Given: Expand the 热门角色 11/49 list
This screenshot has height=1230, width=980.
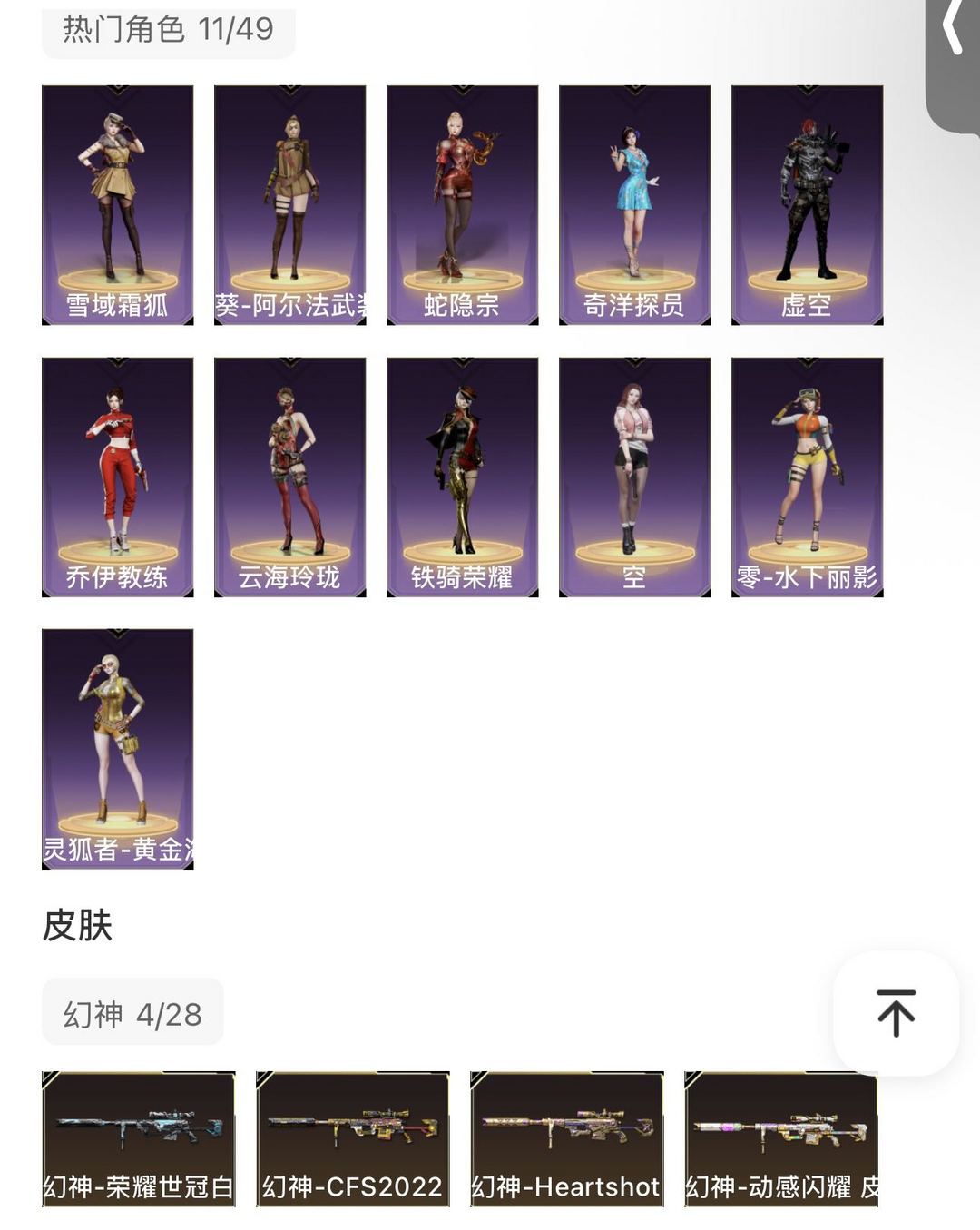Looking at the screenshot, I should 169,28.
